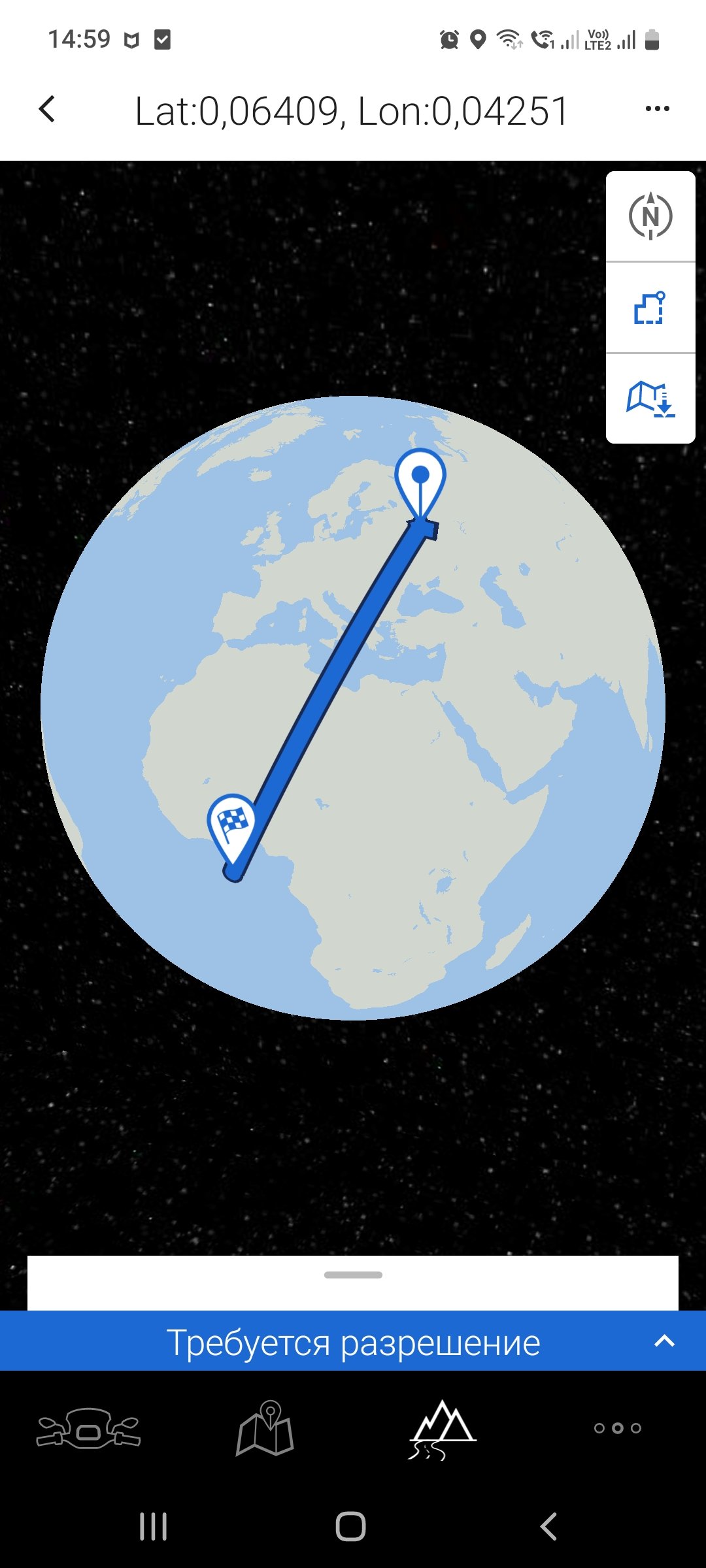
Task: Open the three-circles more tab
Action: (618, 1428)
